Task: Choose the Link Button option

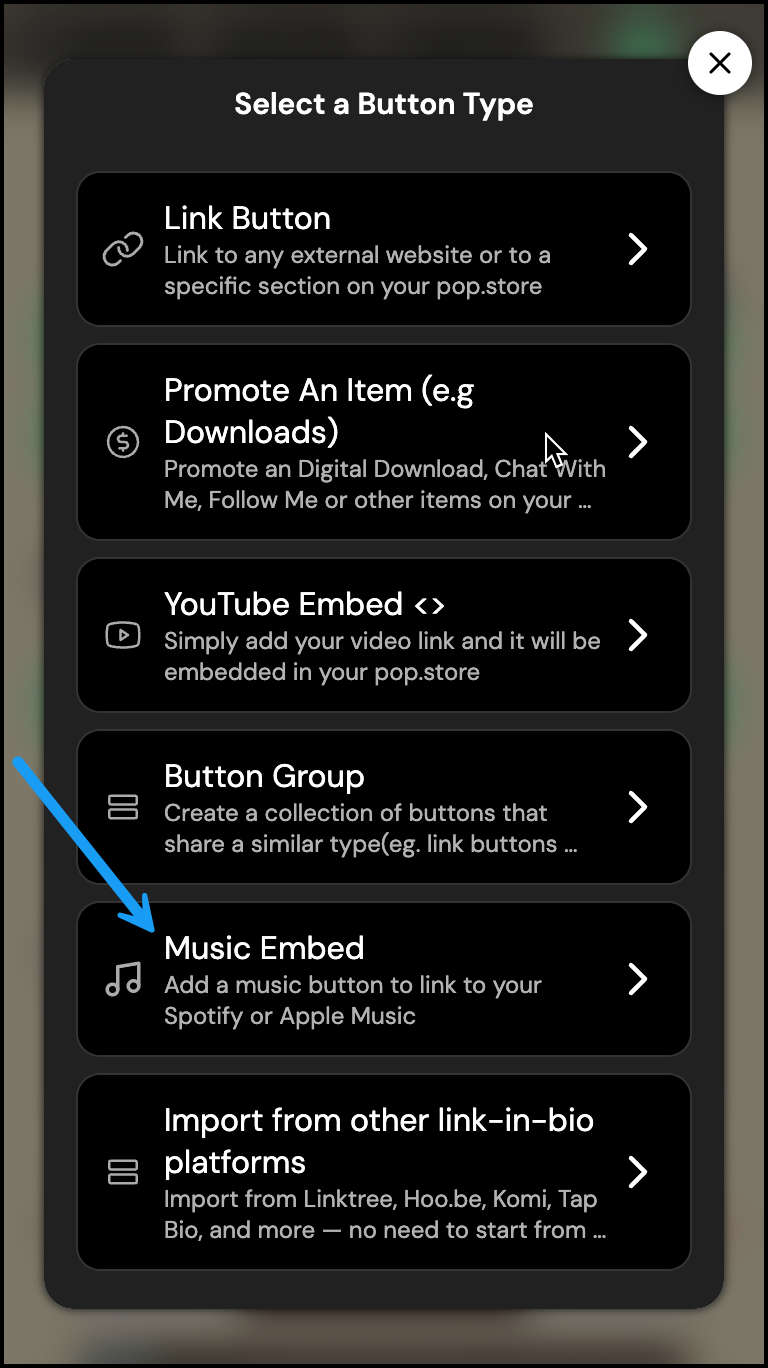Action: pyautogui.click(x=383, y=249)
